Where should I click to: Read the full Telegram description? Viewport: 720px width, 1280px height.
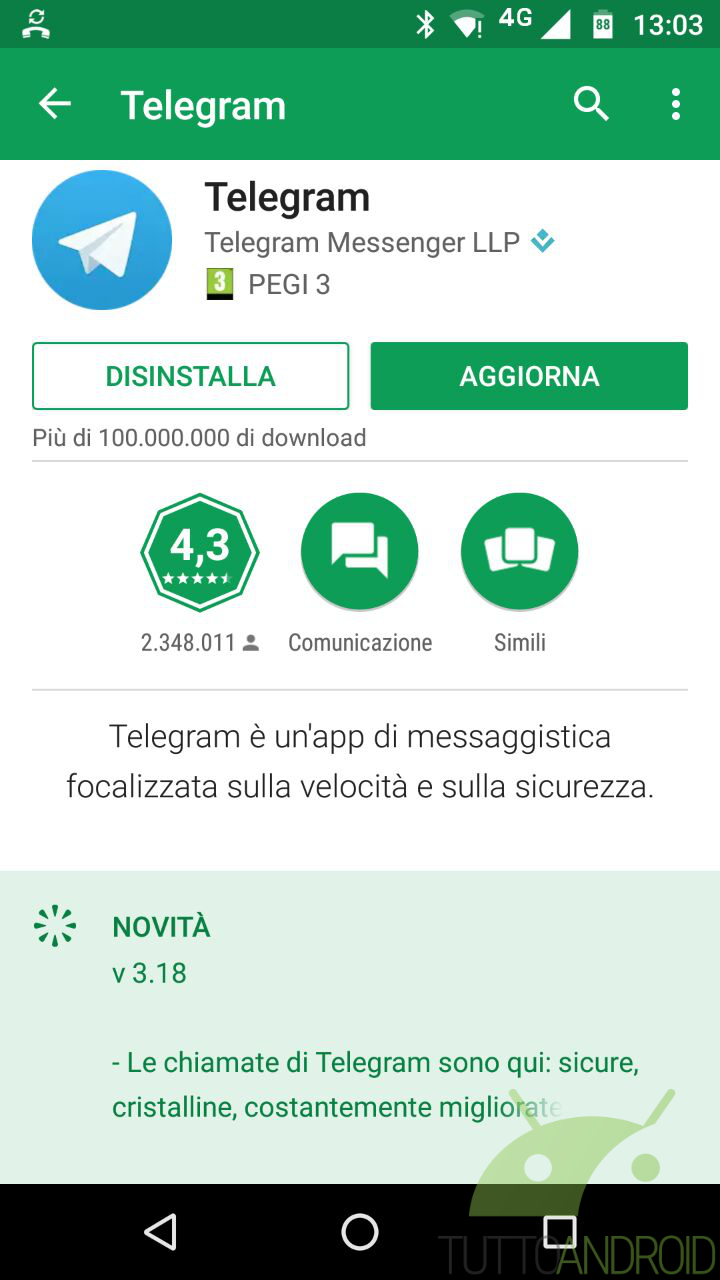pyautogui.click(x=360, y=762)
